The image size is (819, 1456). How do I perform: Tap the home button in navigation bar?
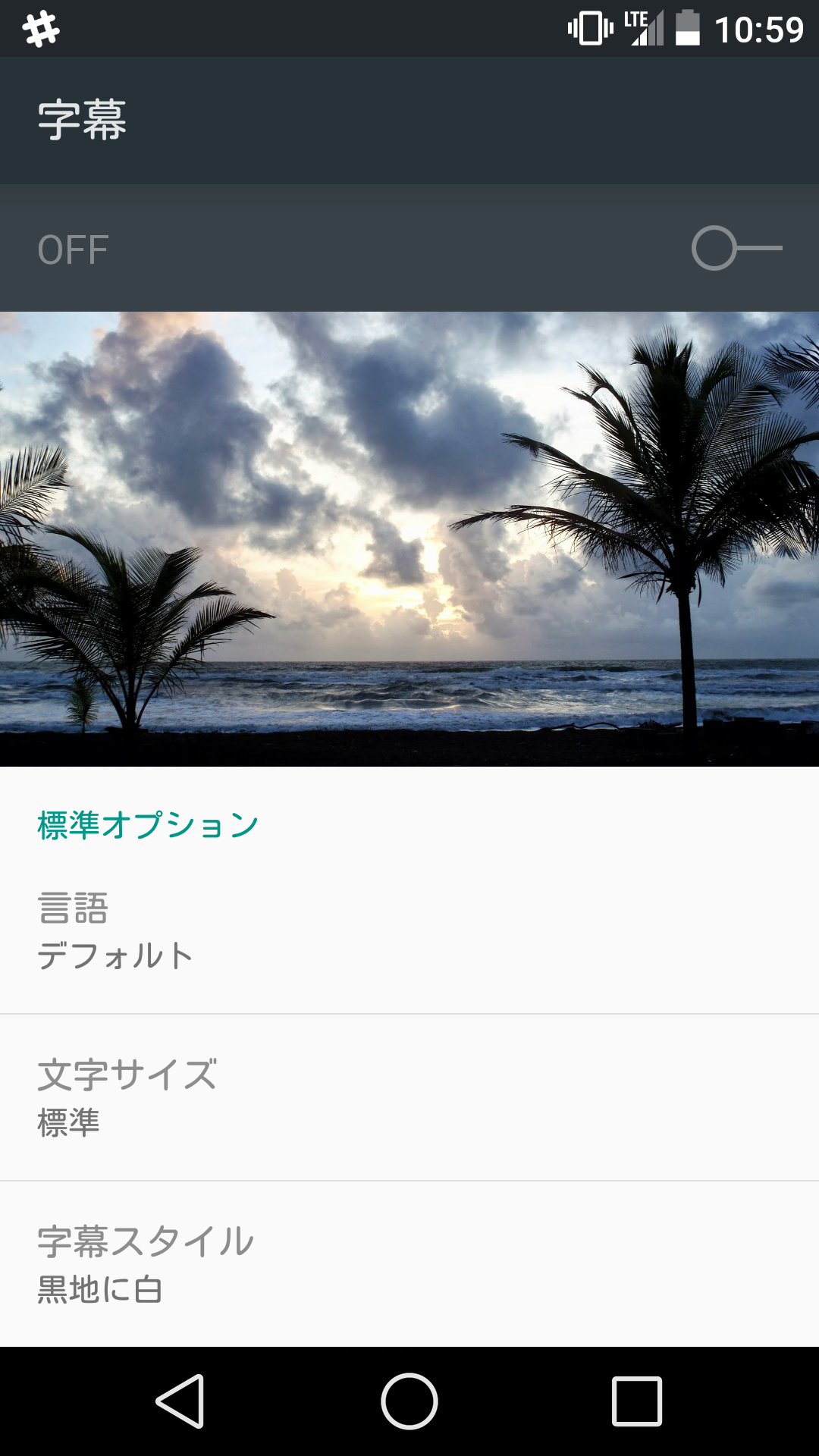tap(409, 1401)
